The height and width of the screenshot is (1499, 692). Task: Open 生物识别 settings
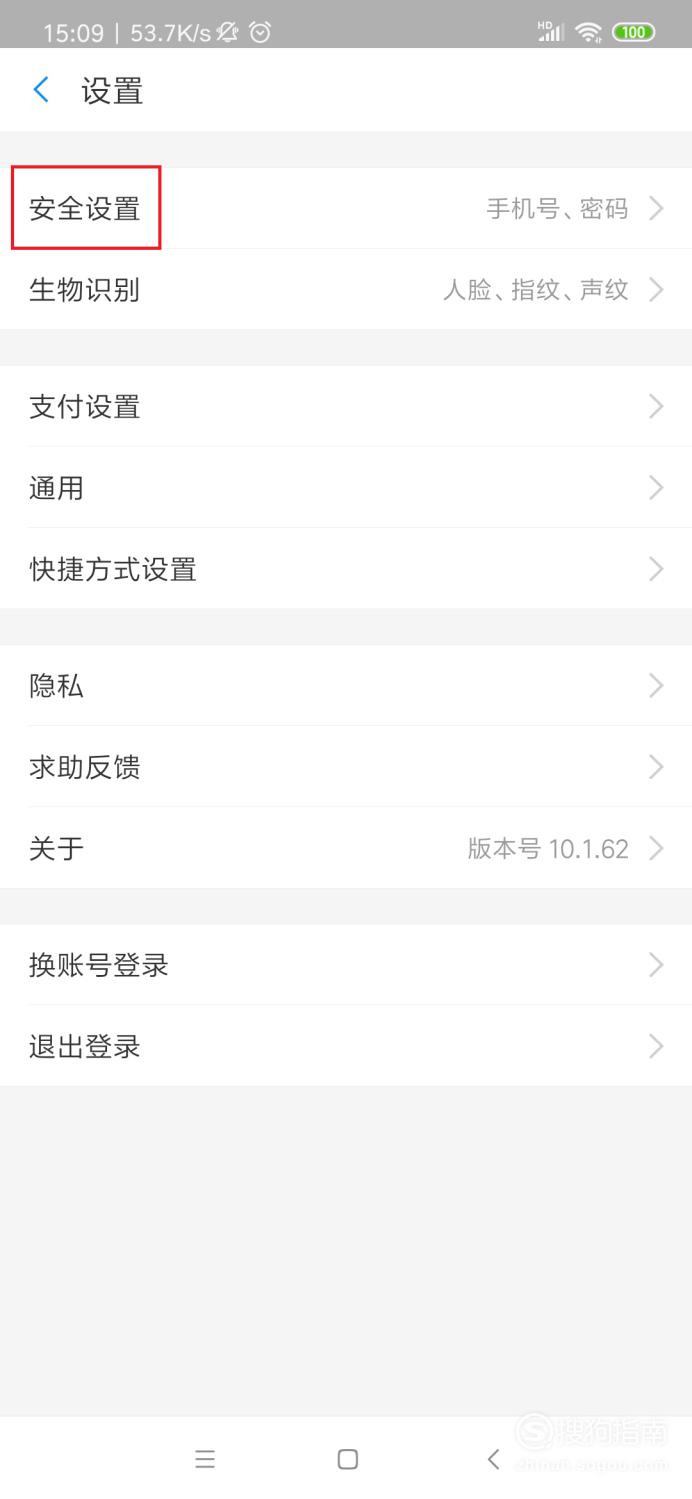tap(346, 290)
